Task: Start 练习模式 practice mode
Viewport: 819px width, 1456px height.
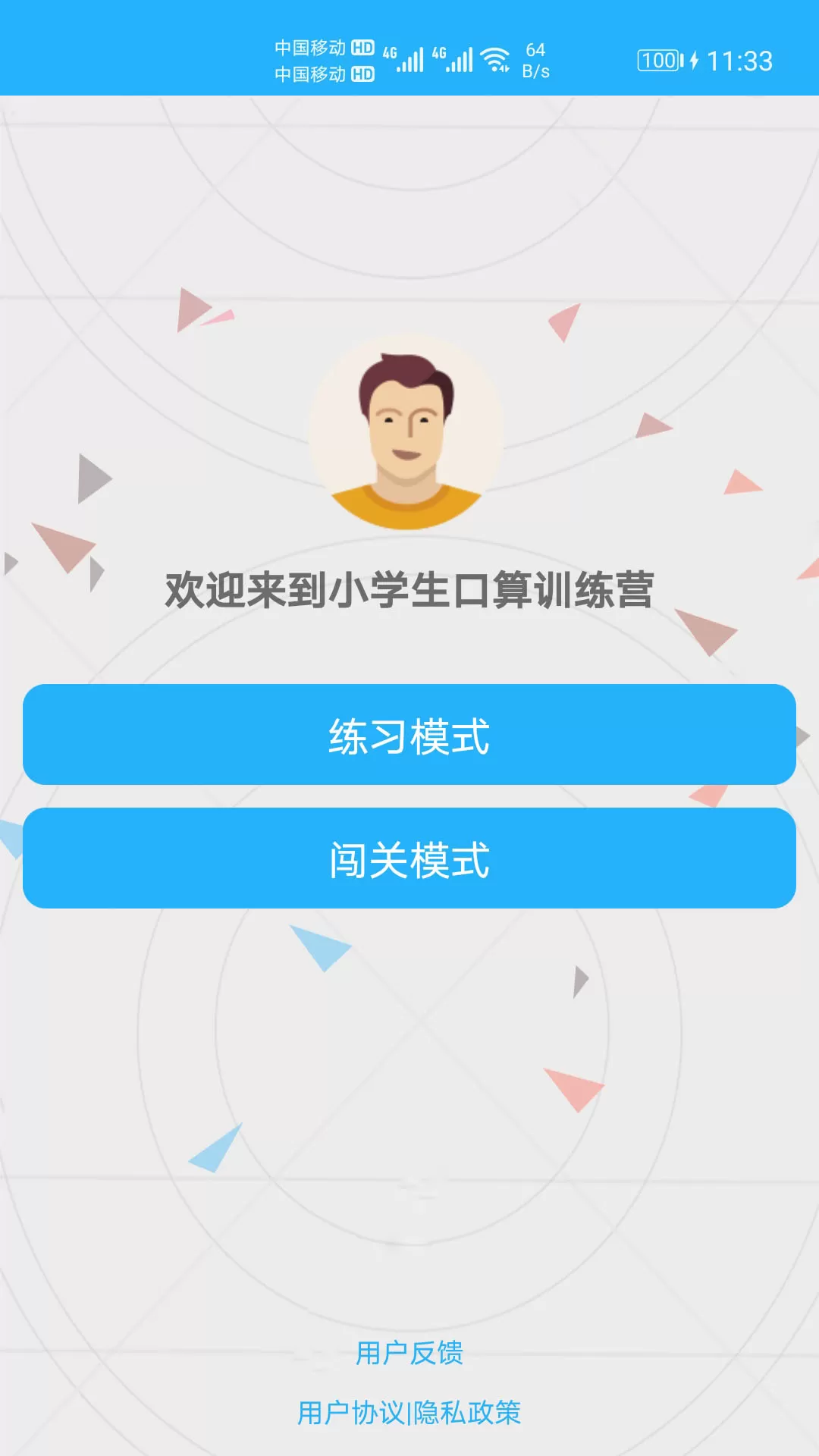Action: tap(409, 734)
